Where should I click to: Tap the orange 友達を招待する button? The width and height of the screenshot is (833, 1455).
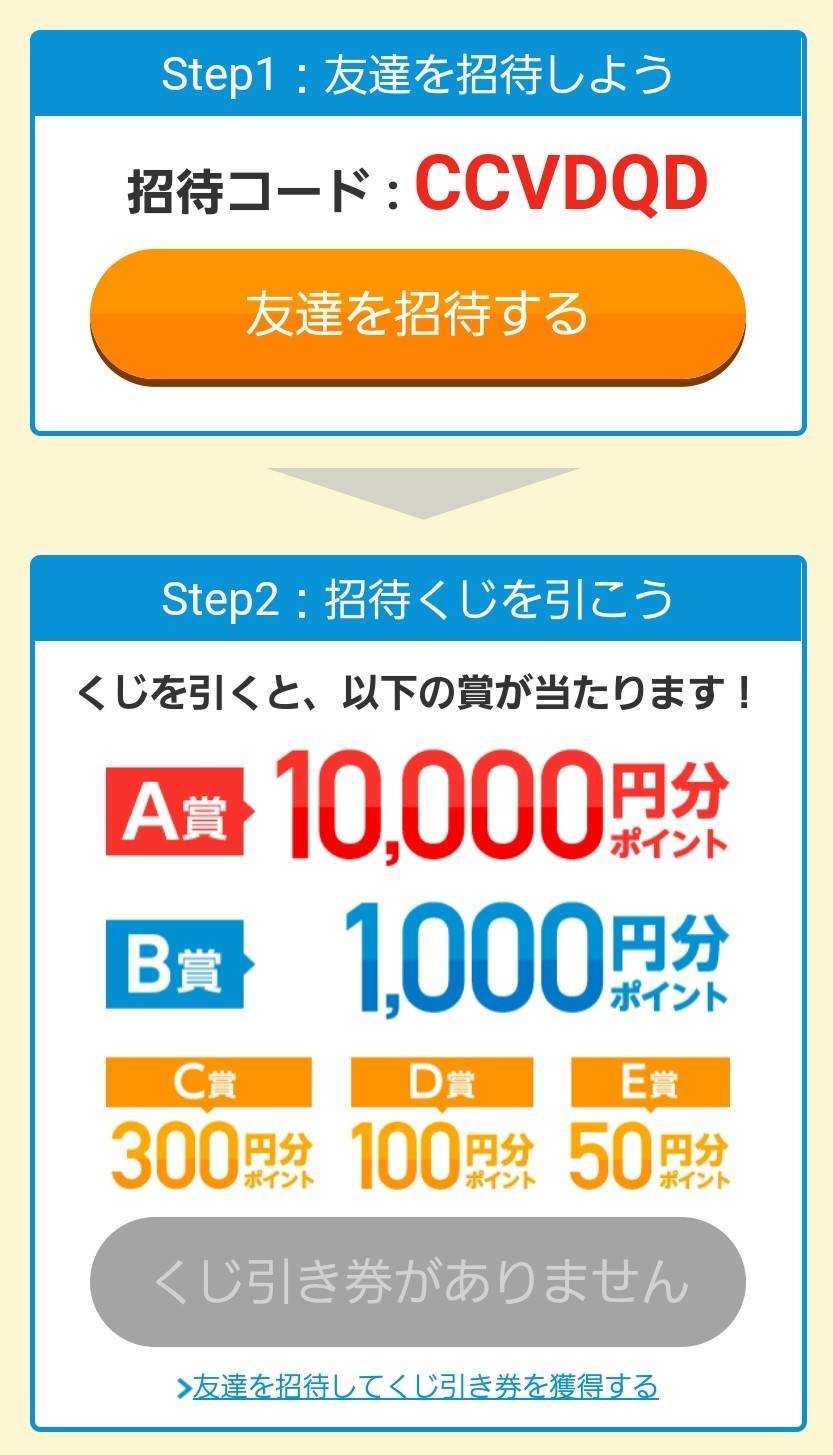tap(418, 314)
